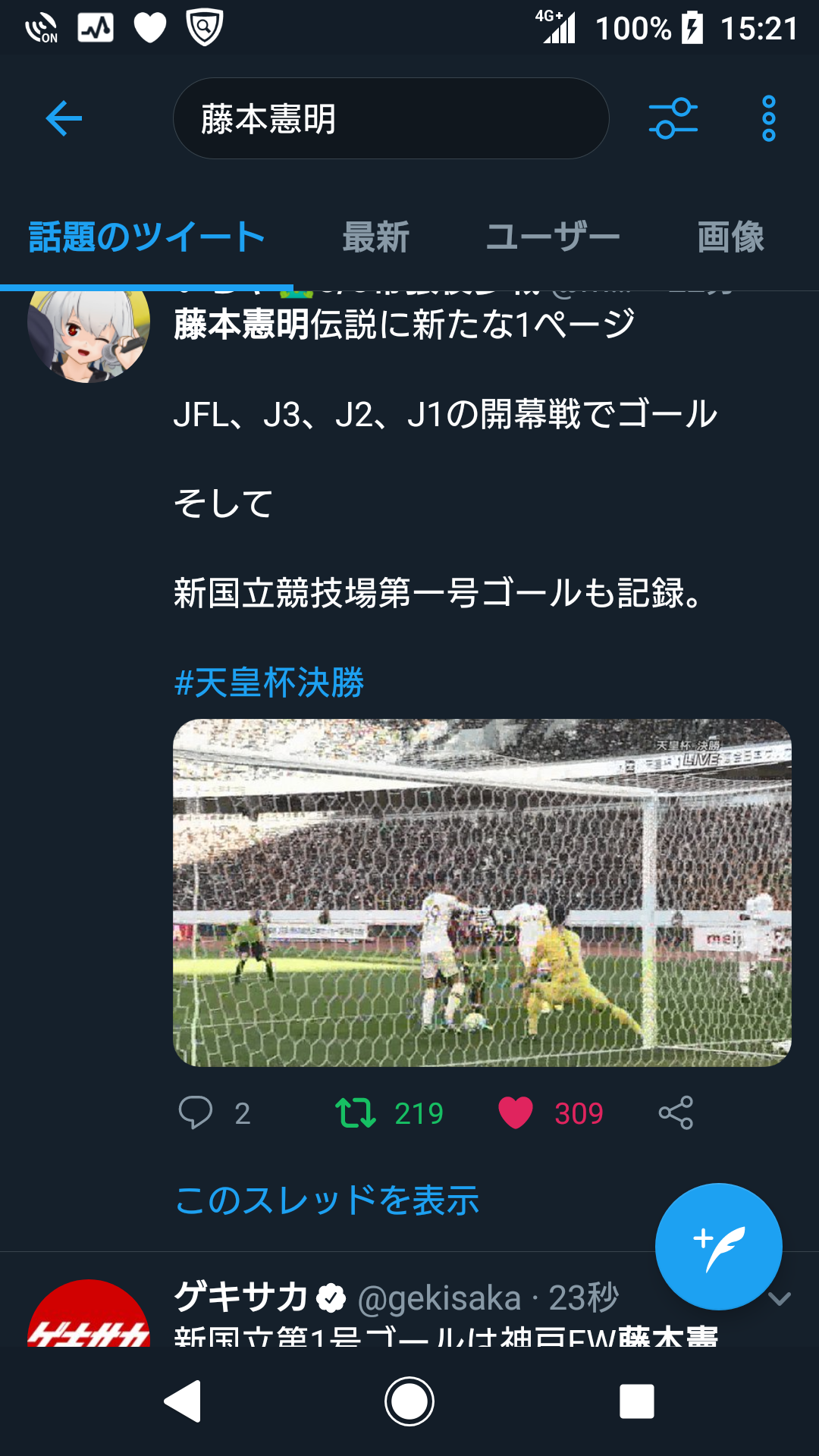Switch to the 画像 tab
The height and width of the screenshot is (1456, 819).
click(730, 237)
